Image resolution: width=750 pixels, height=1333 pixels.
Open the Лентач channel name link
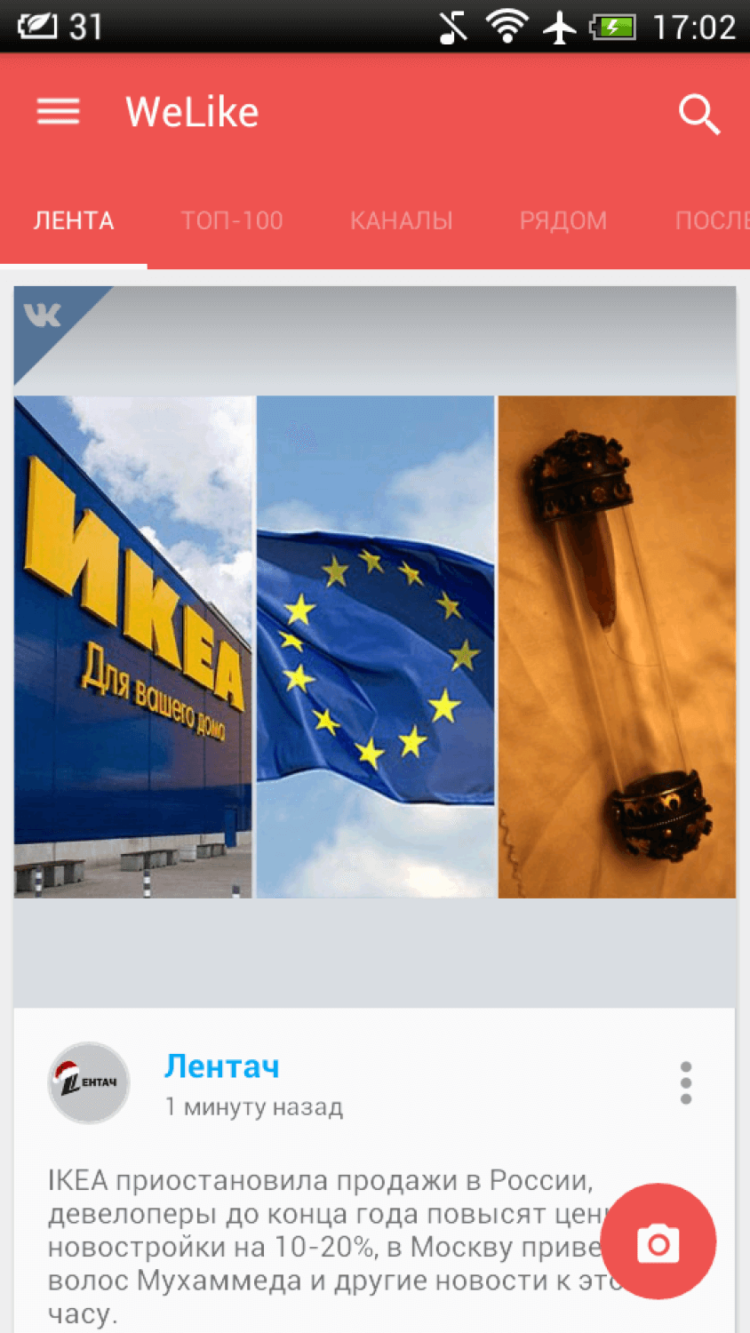tap(222, 1066)
